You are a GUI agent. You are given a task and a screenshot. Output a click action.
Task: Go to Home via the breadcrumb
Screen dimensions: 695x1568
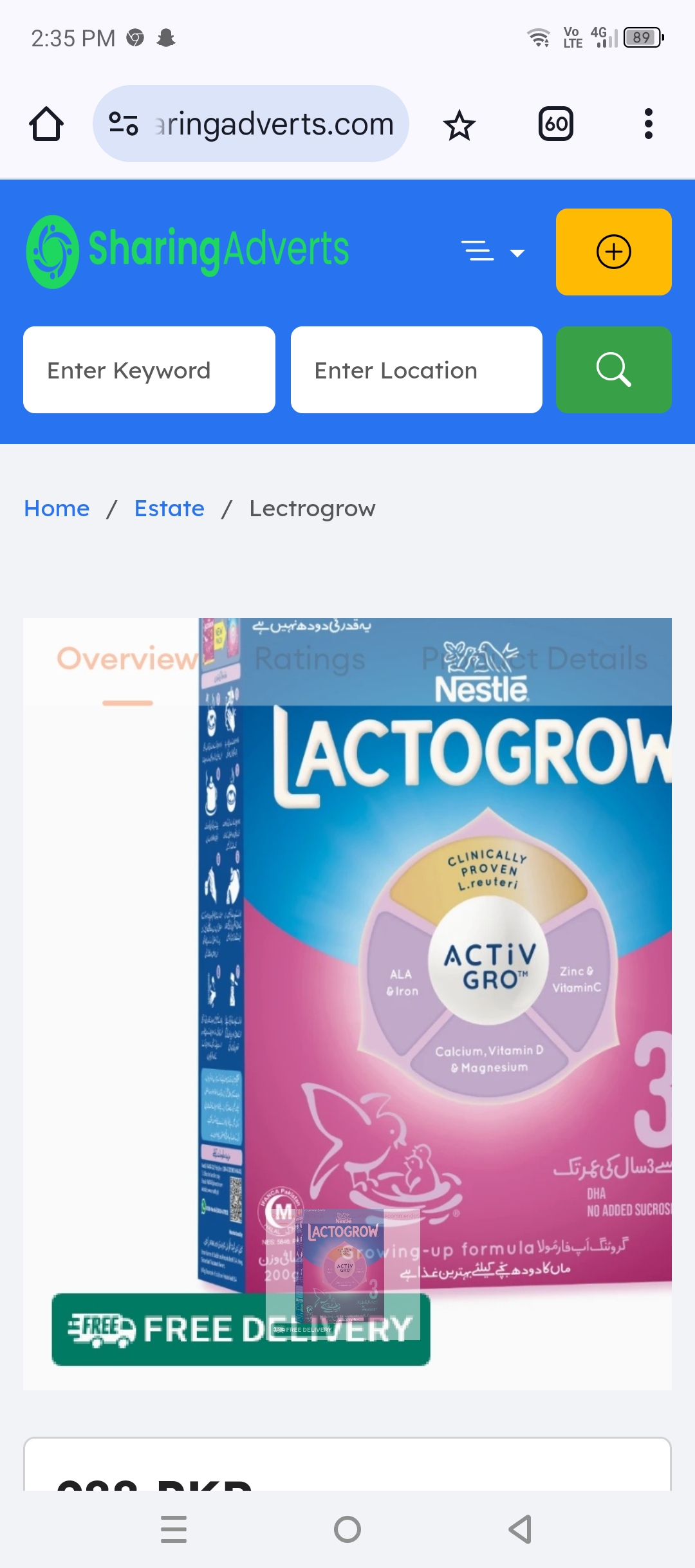[57, 509]
